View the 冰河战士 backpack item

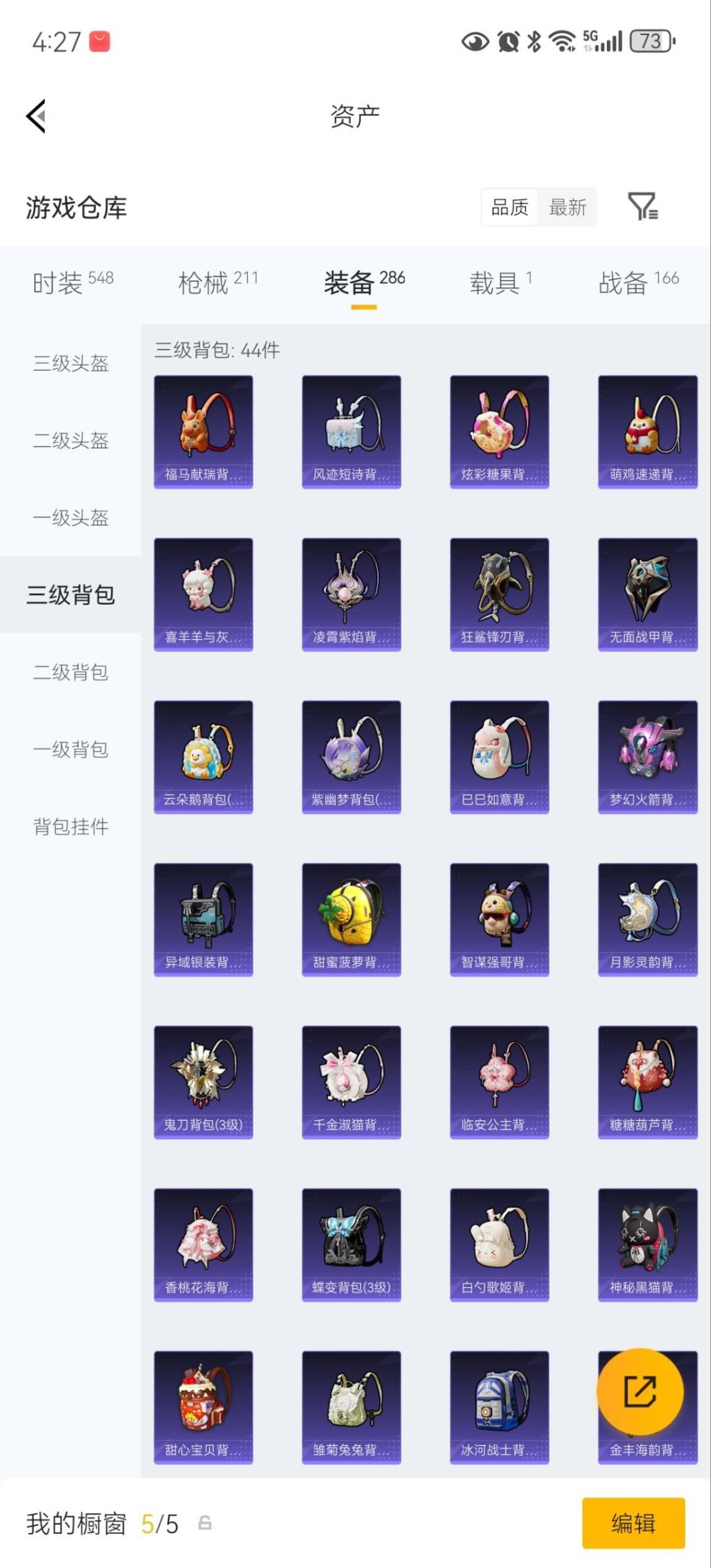click(499, 1406)
